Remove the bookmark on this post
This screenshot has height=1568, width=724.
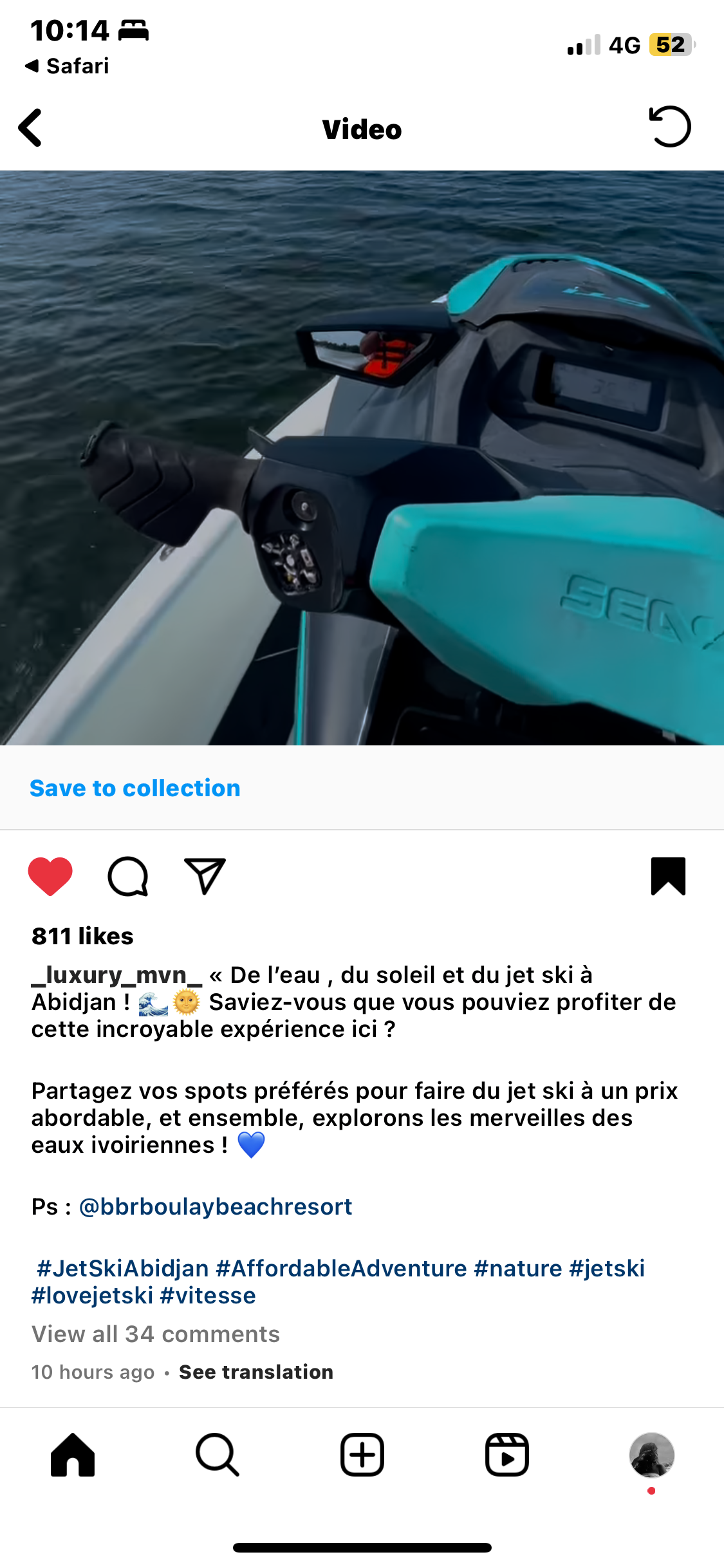point(668,876)
